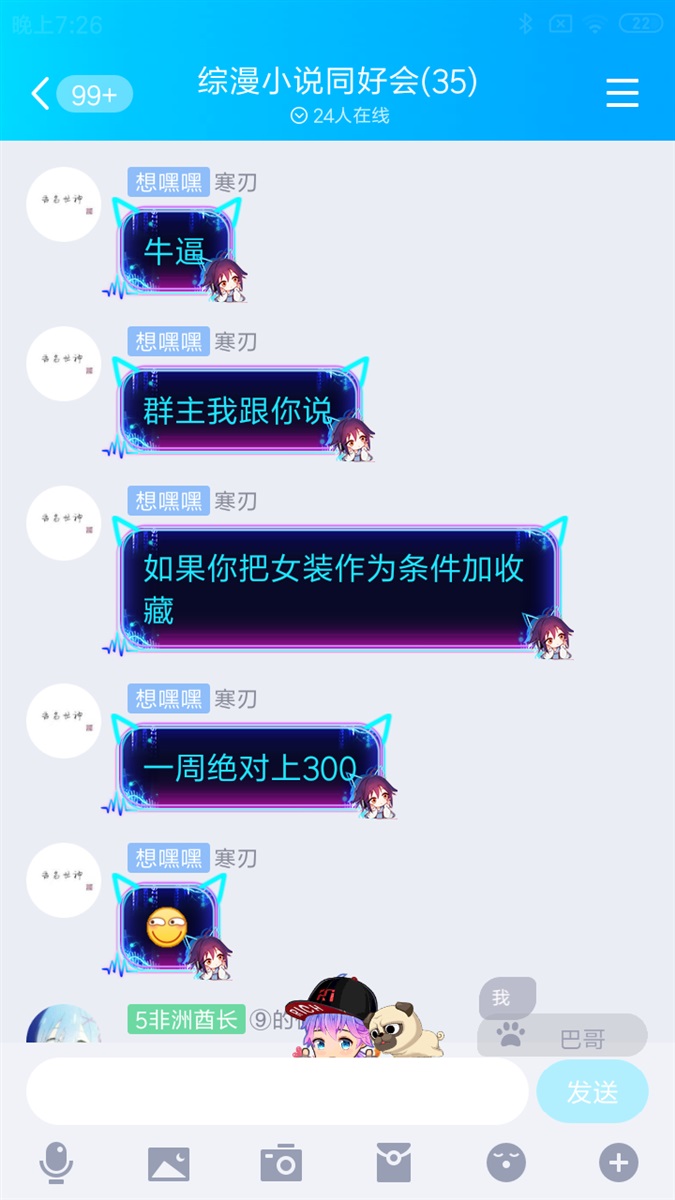The image size is (675, 1200).
Task: Open the message 如果你把女装作为条件加收藏
Action: point(335,587)
